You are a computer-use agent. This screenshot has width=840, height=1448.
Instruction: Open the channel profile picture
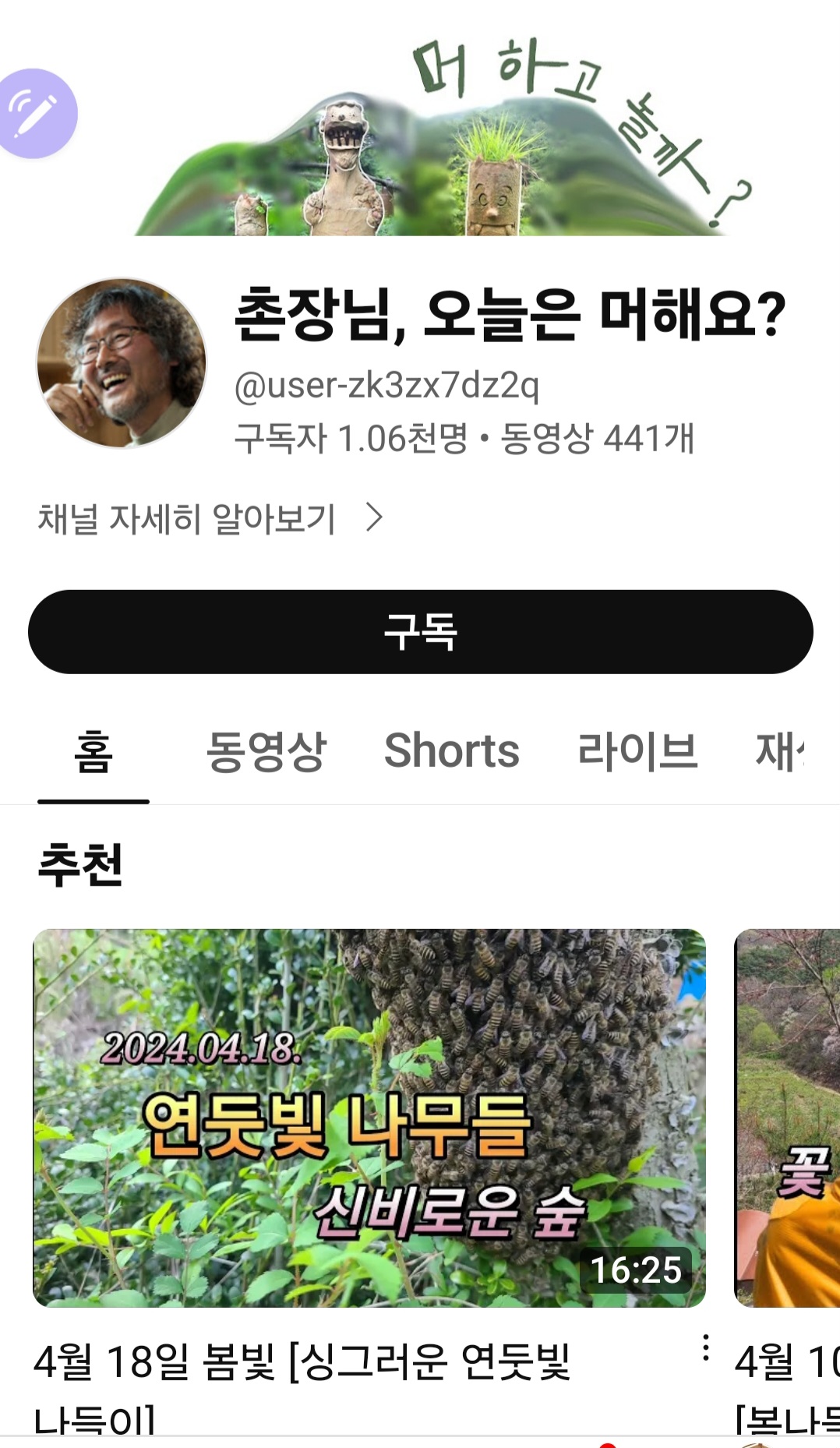click(122, 363)
